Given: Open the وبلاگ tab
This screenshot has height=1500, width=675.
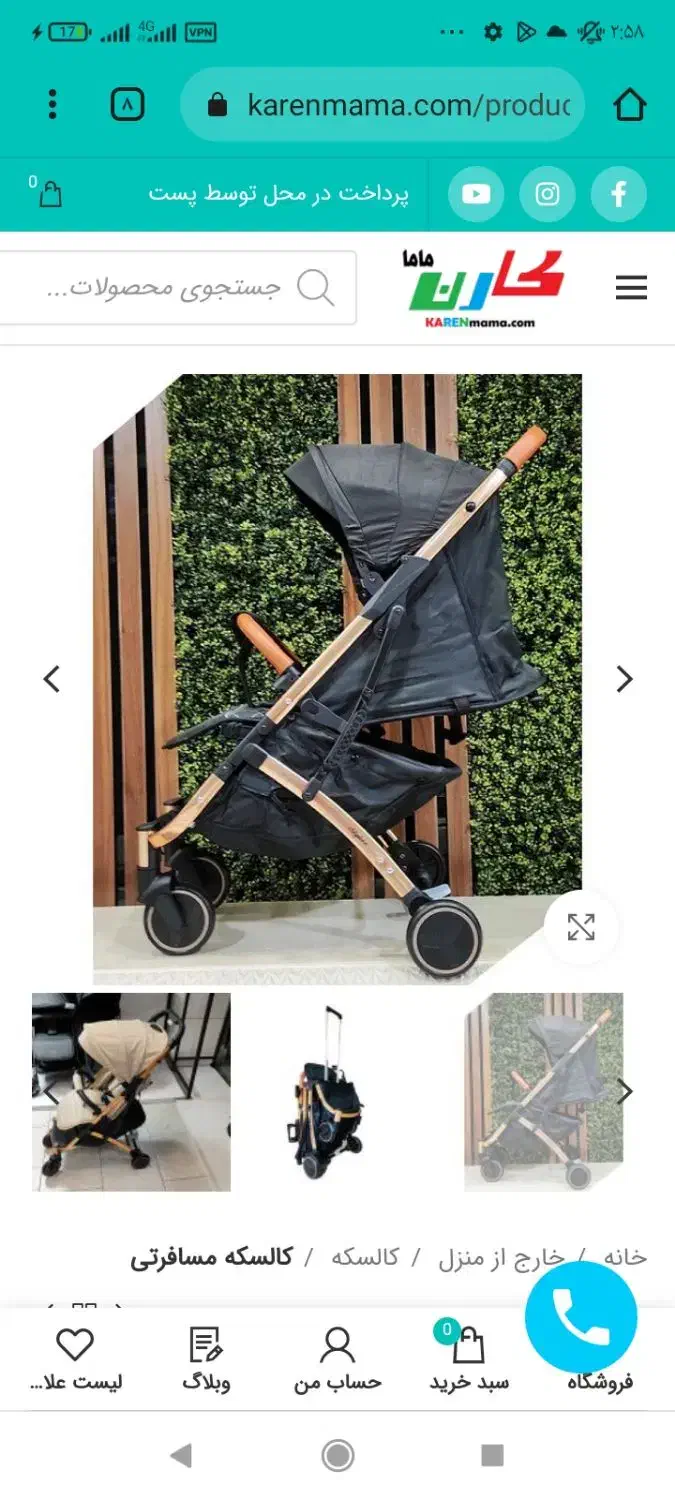Looking at the screenshot, I should (x=206, y=1360).
